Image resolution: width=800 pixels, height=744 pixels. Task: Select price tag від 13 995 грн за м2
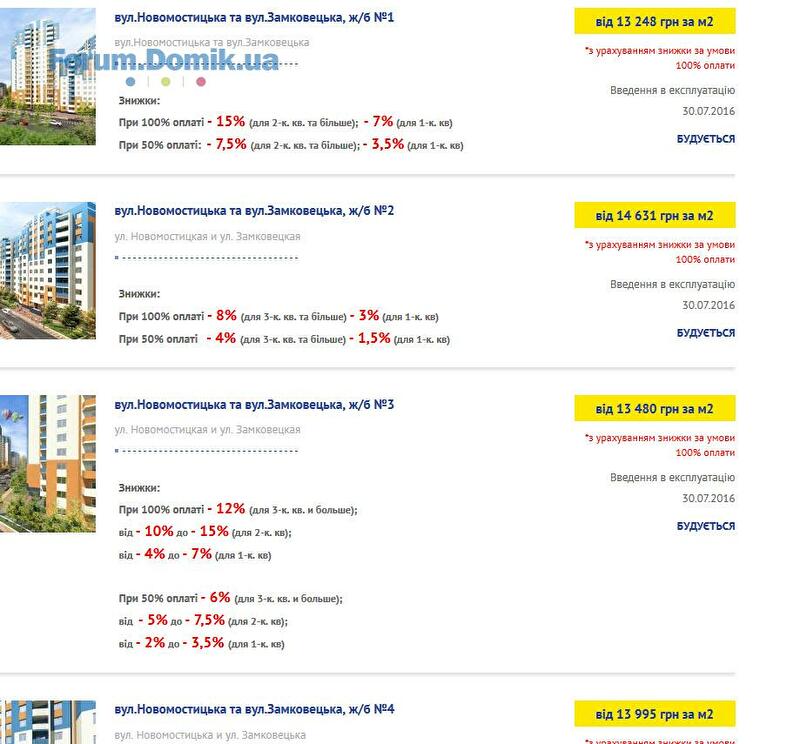pos(654,714)
